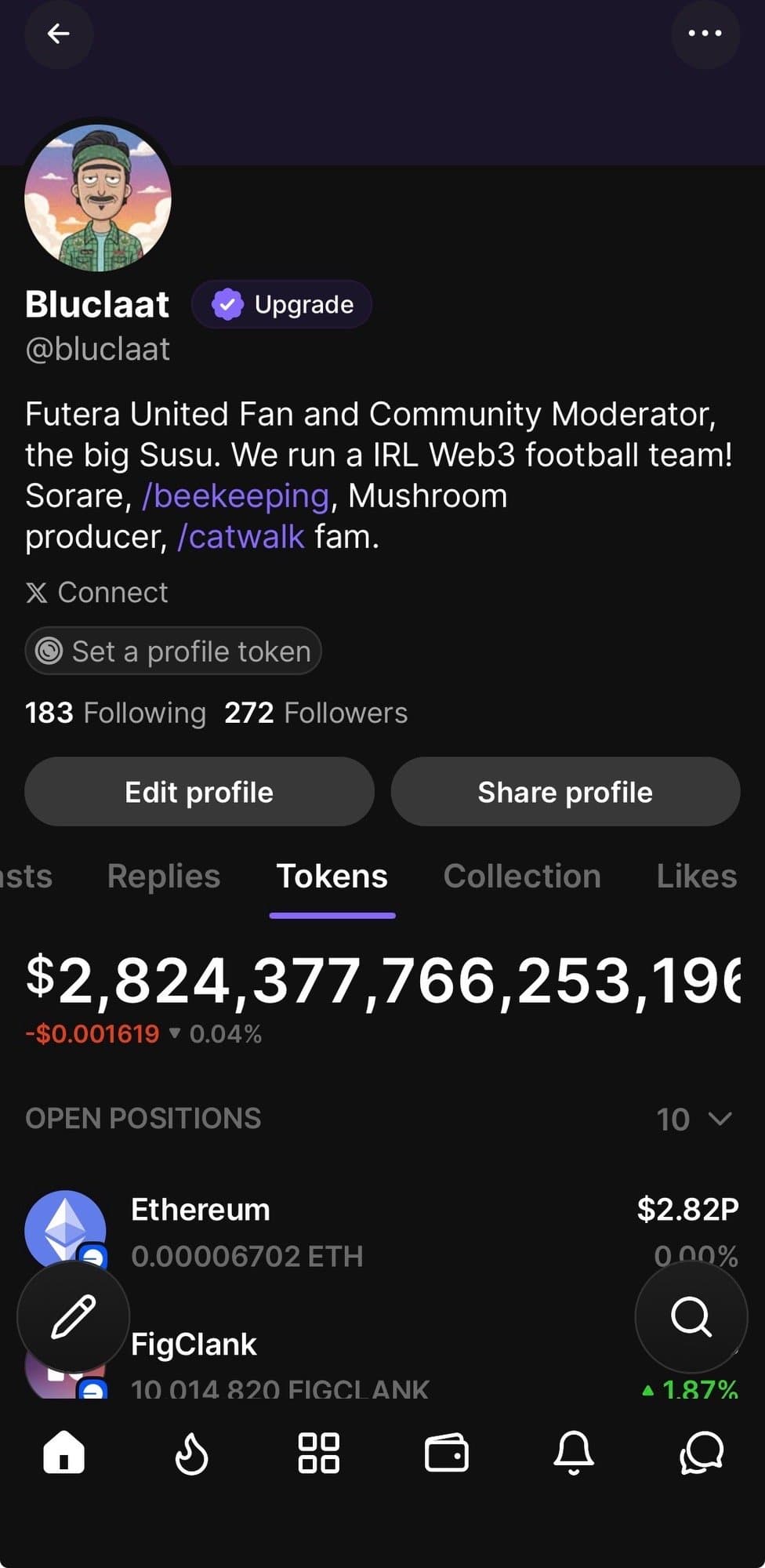Viewport: 765px width, 1568px height.
Task: Open search with the magnifier button
Action: pyautogui.click(x=691, y=1316)
